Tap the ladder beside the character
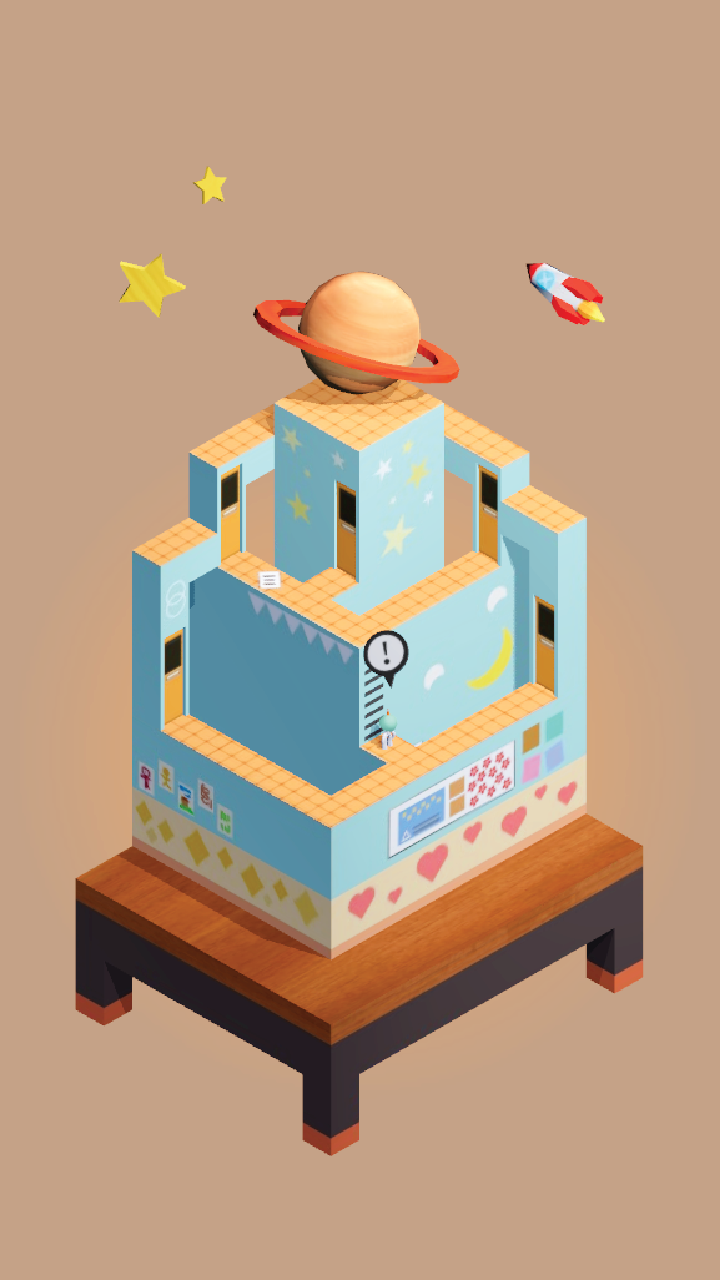720x1280 pixels. [373, 705]
